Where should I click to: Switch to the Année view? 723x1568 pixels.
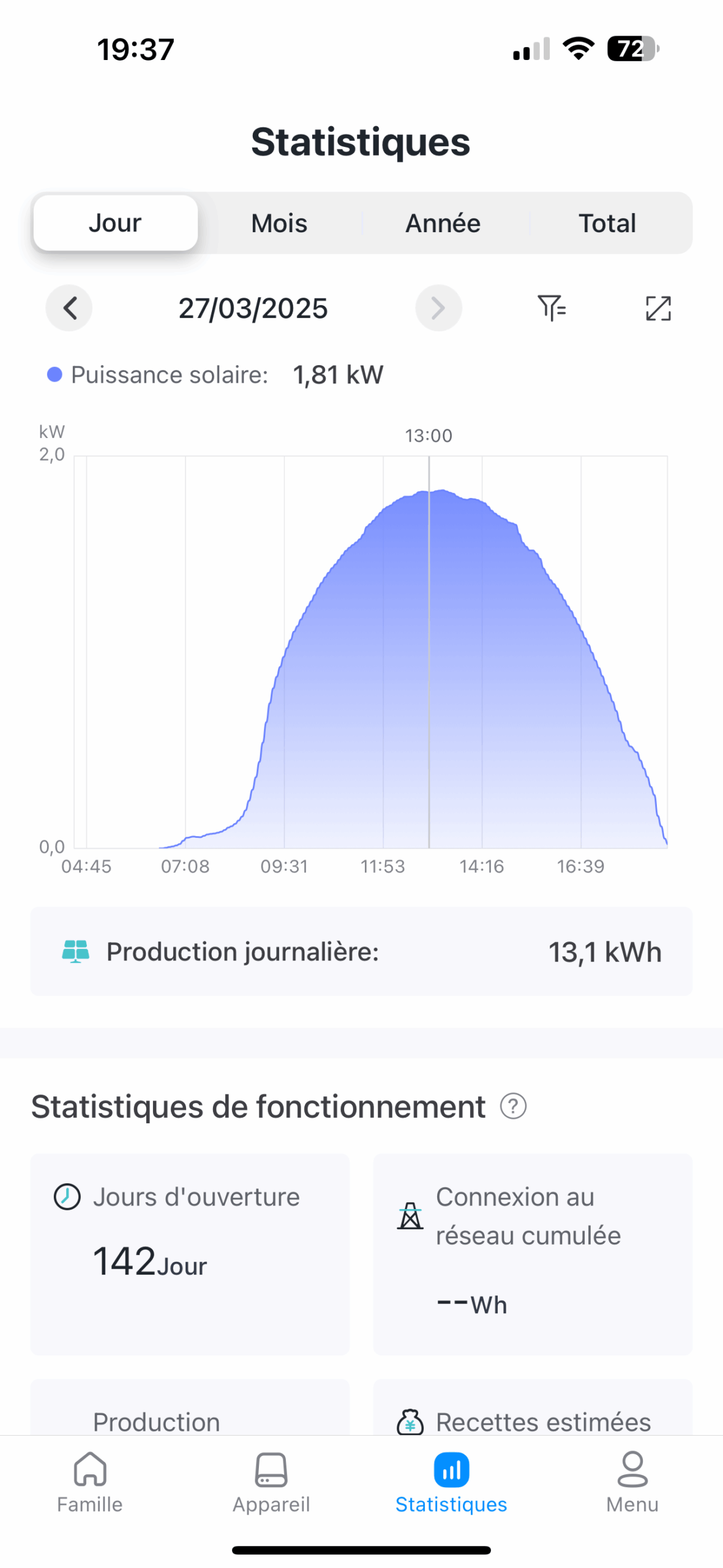443,224
